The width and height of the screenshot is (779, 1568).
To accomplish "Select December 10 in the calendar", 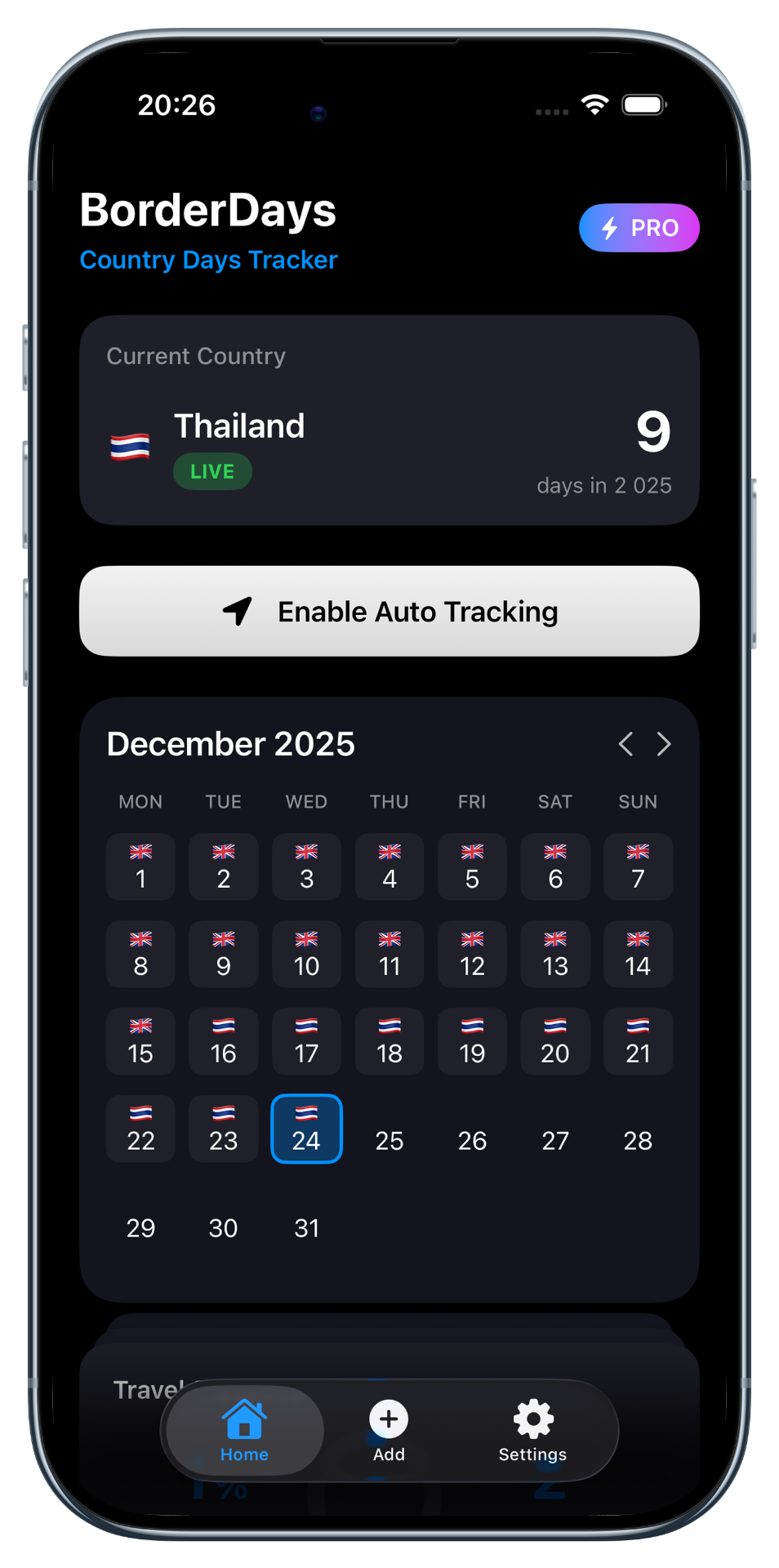I will point(306,955).
